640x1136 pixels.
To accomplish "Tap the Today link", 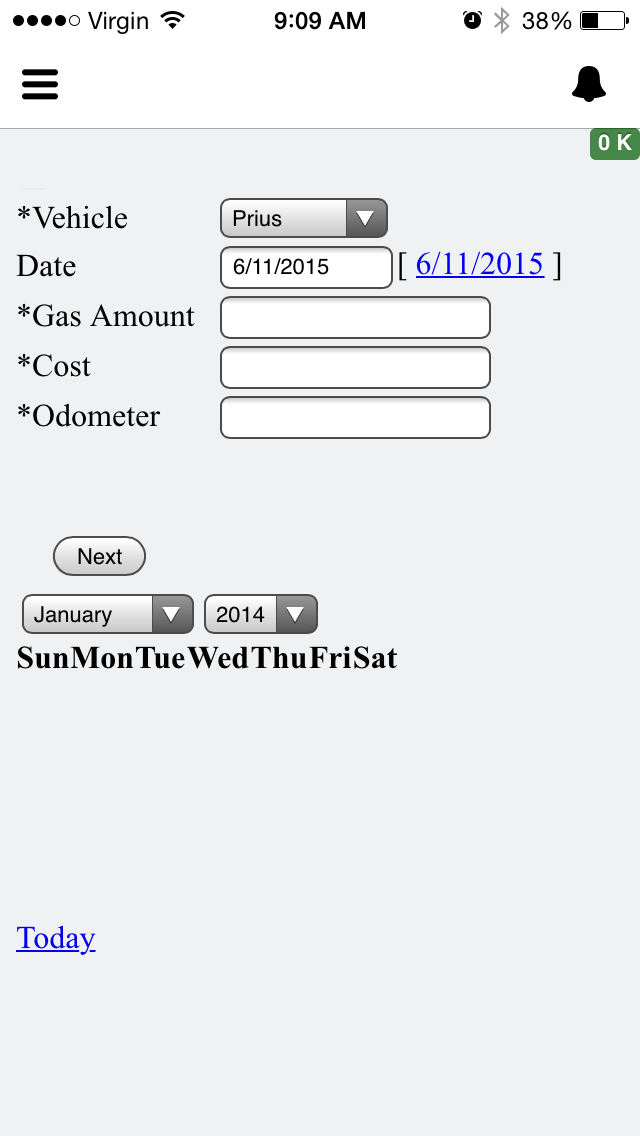I will coord(56,938).
